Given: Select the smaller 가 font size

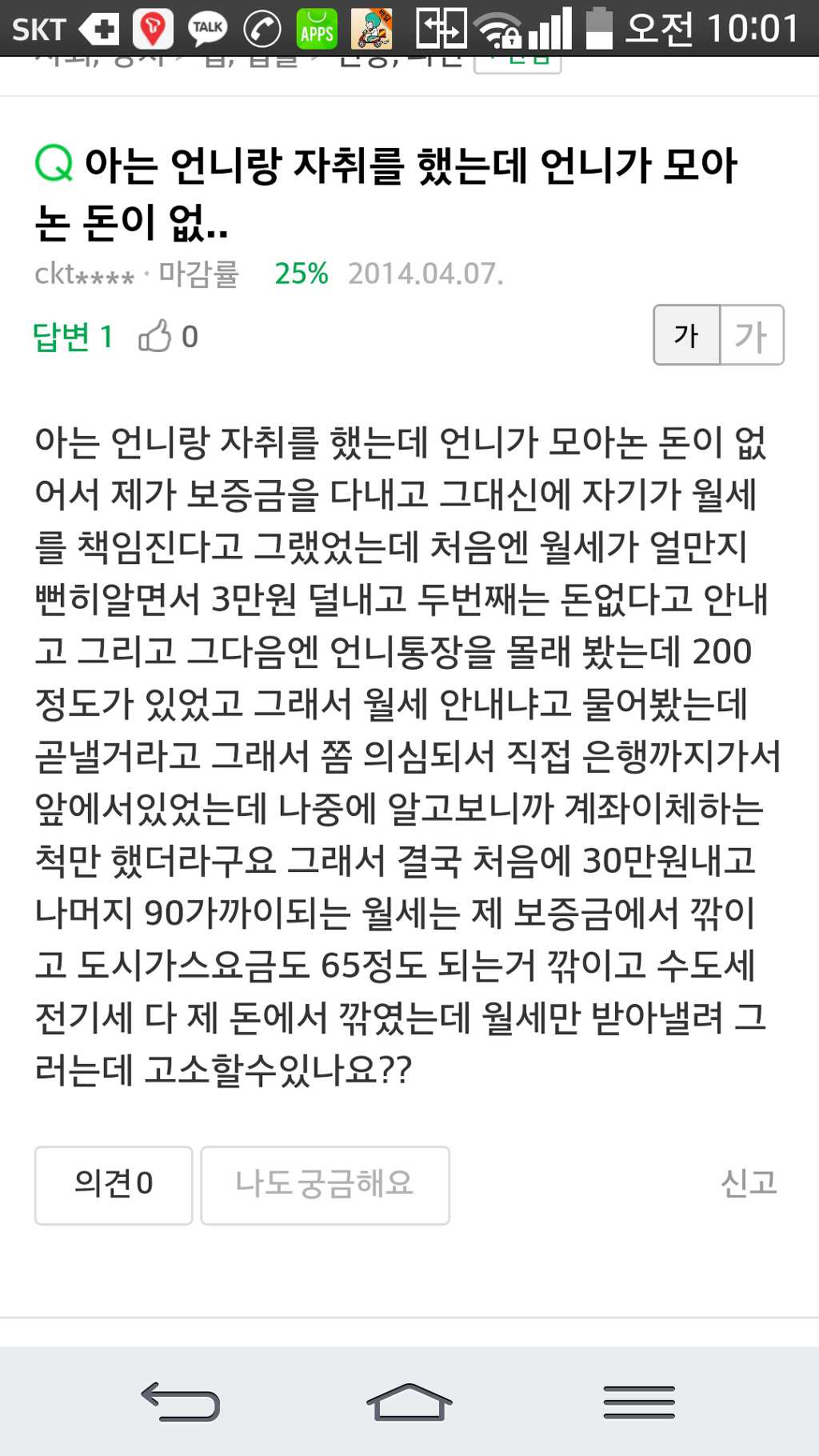Looking at the screenshot, I should [x=687, y=335].
